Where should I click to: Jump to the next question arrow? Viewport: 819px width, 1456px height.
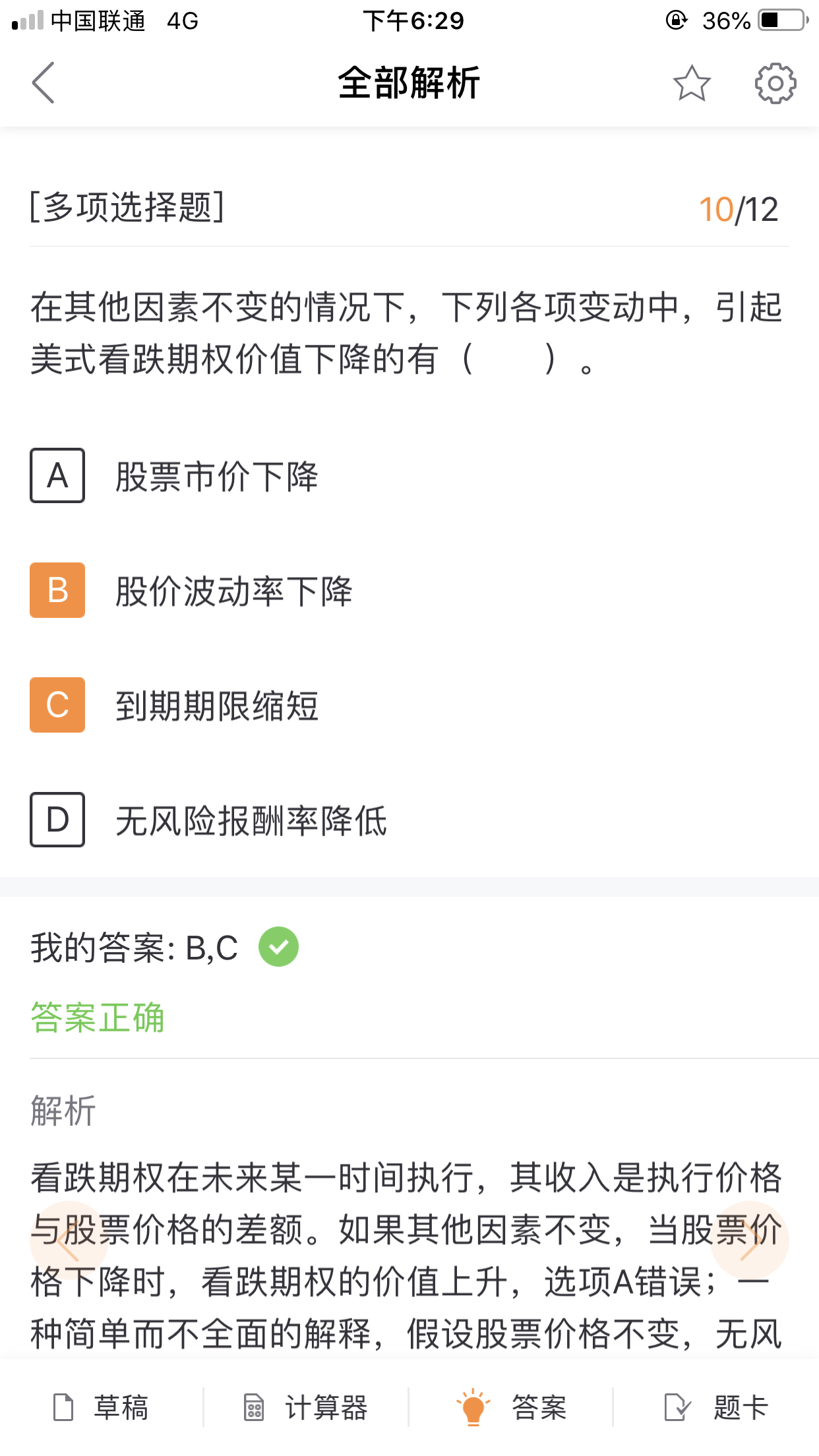749,1240
